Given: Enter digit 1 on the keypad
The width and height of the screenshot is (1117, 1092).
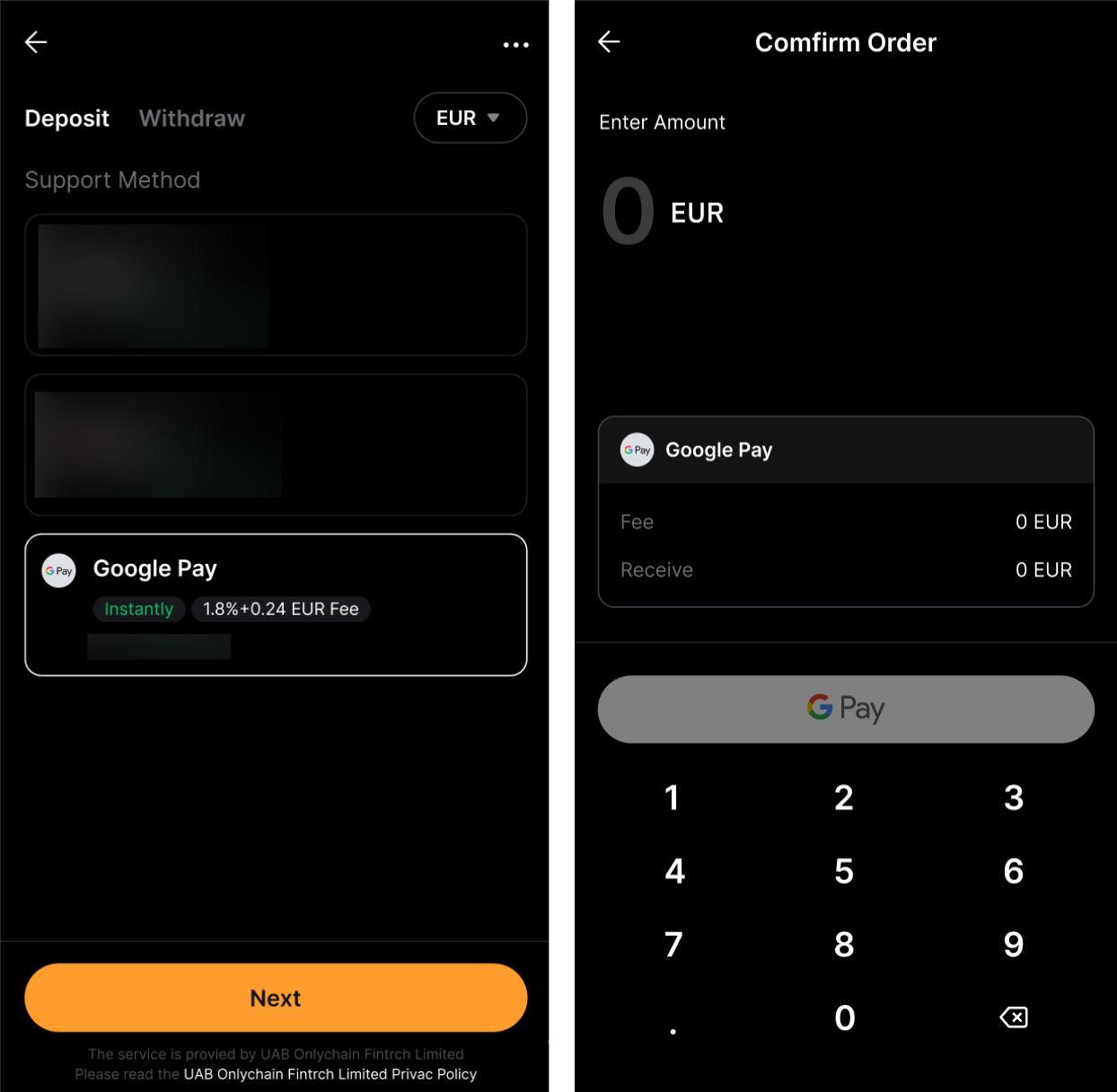Looking at the screenshot, I should (673, 797).
